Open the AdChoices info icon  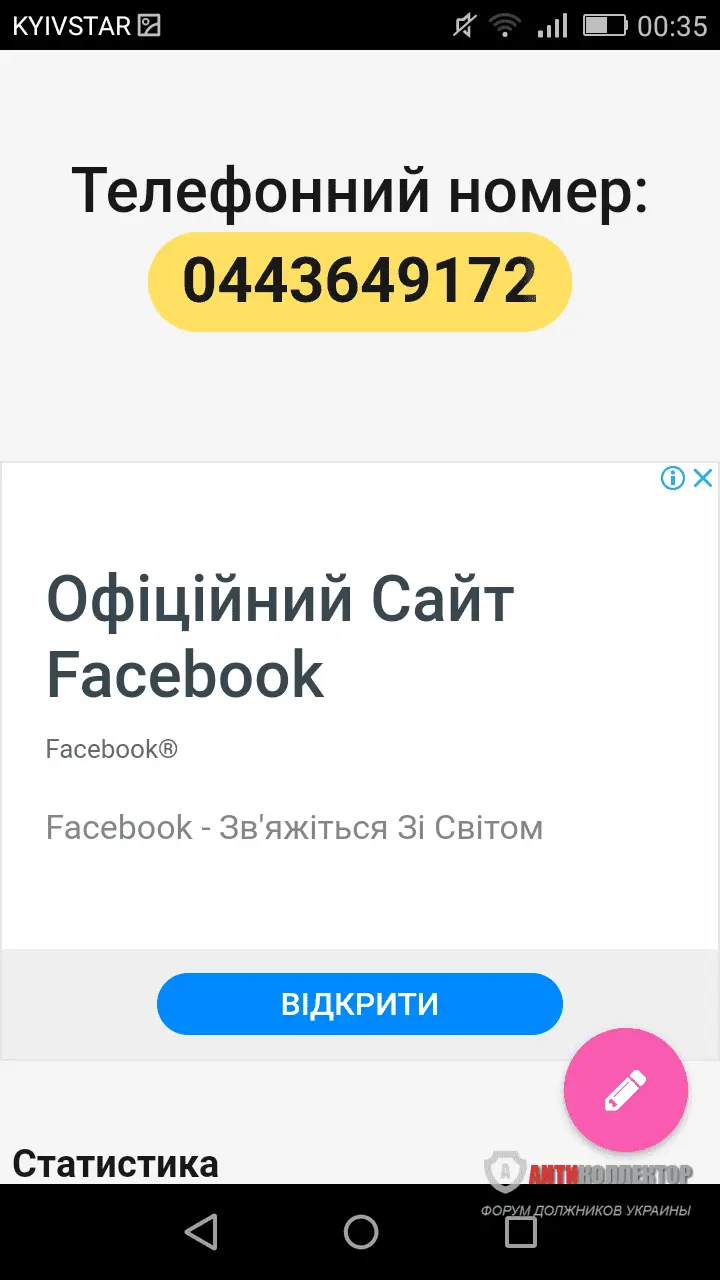pos(673,478)
